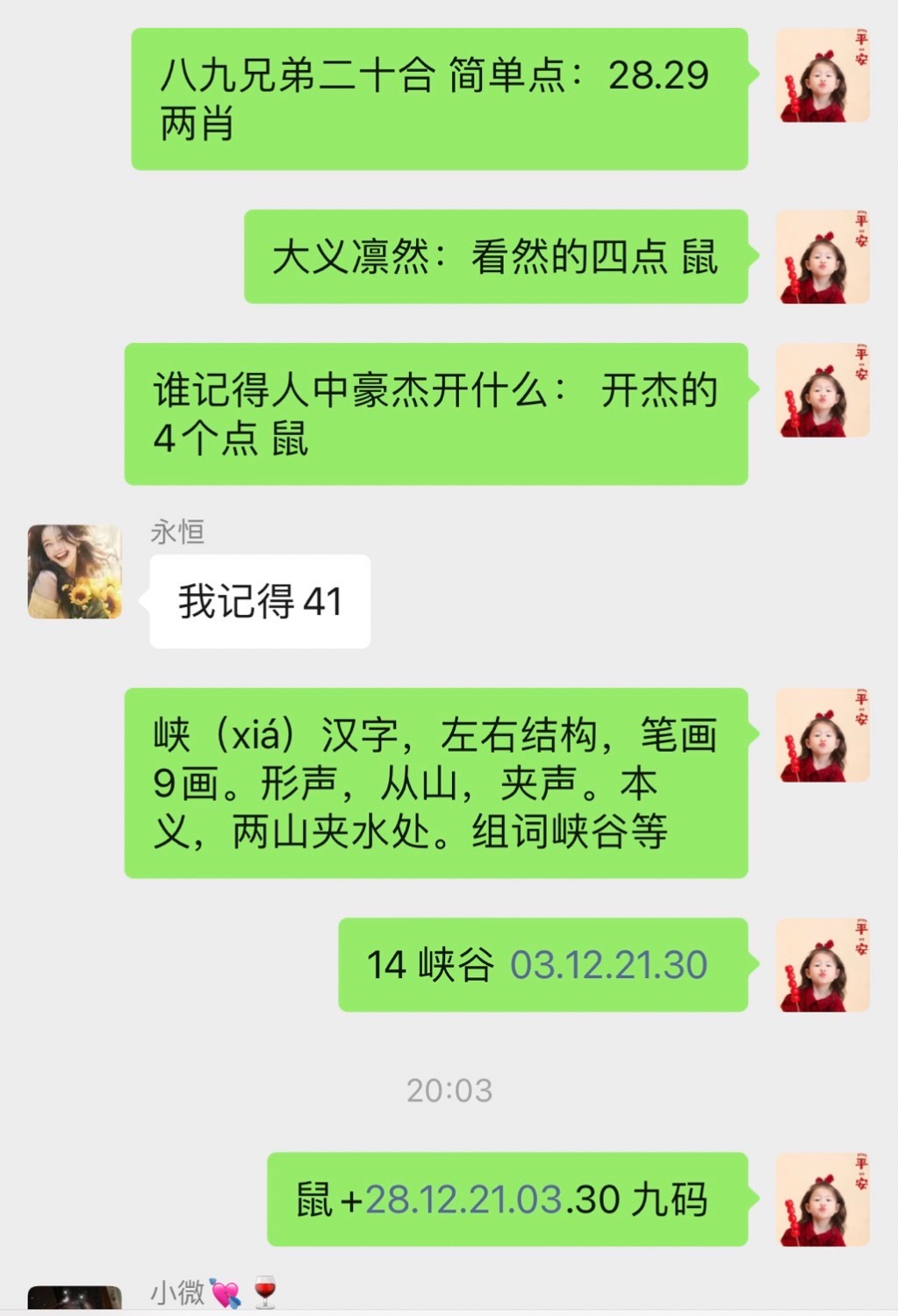Open avatar next to 峡（xiá）汉字 message
Screen dimensions: 898x1316
(823, 735)
